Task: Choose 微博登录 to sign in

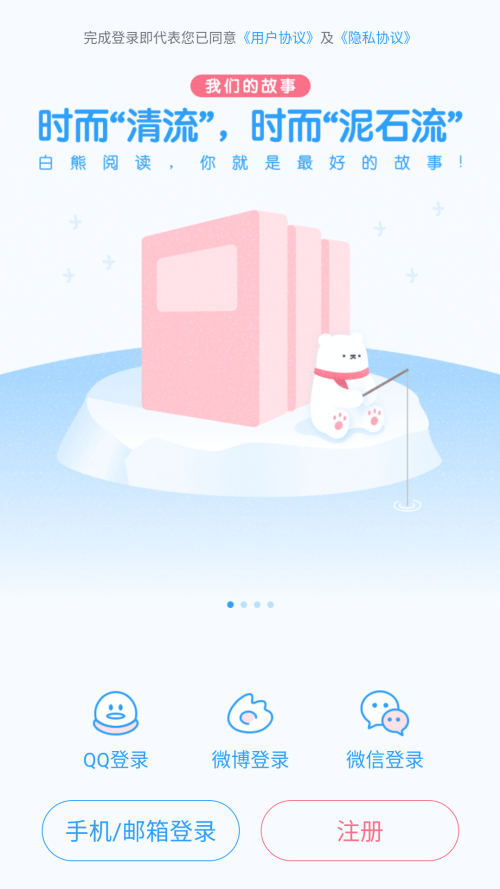Action: coord(250,730)
